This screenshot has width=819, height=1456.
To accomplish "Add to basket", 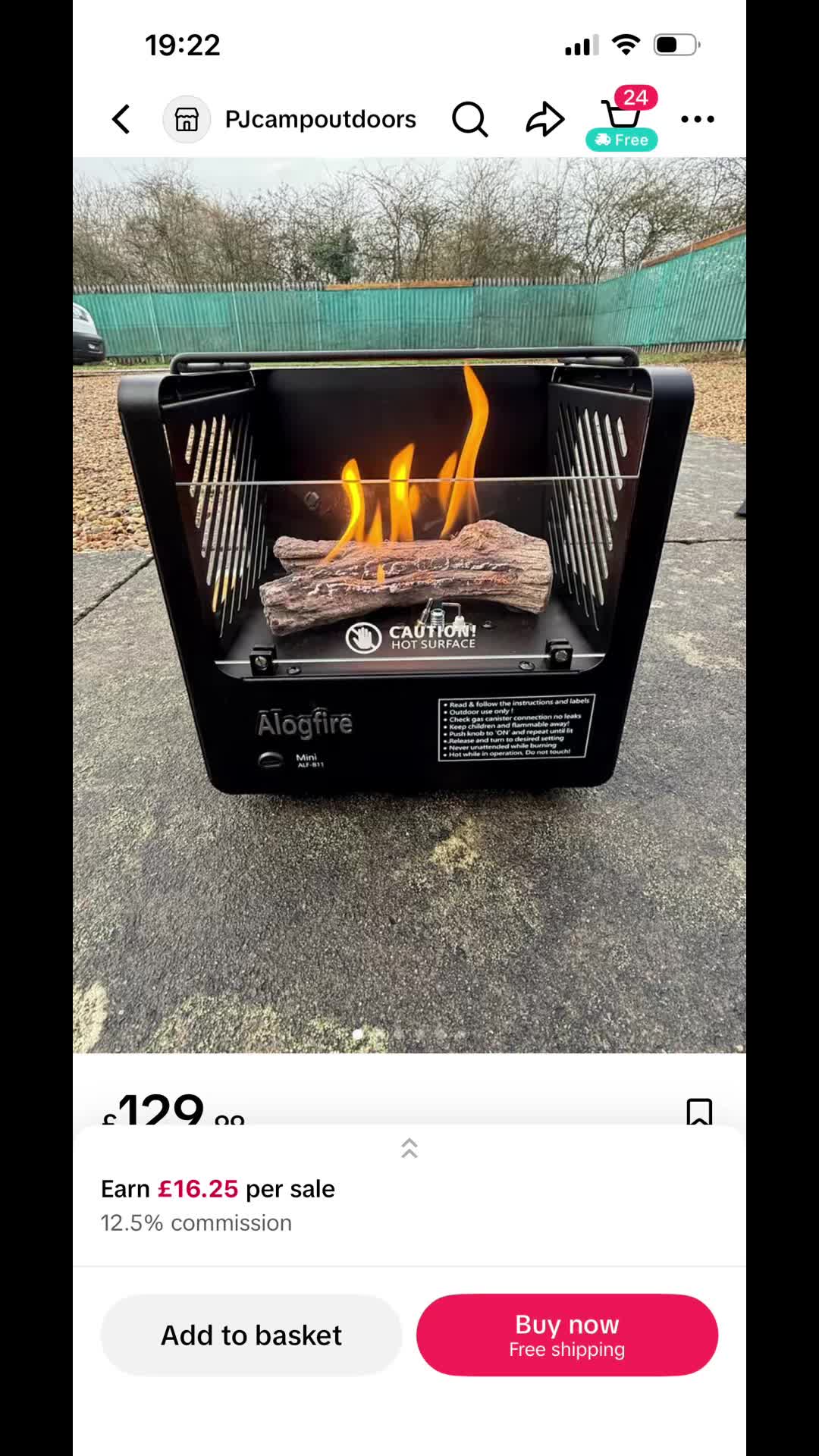I will pyautogui.click(x=251, y=1335).
